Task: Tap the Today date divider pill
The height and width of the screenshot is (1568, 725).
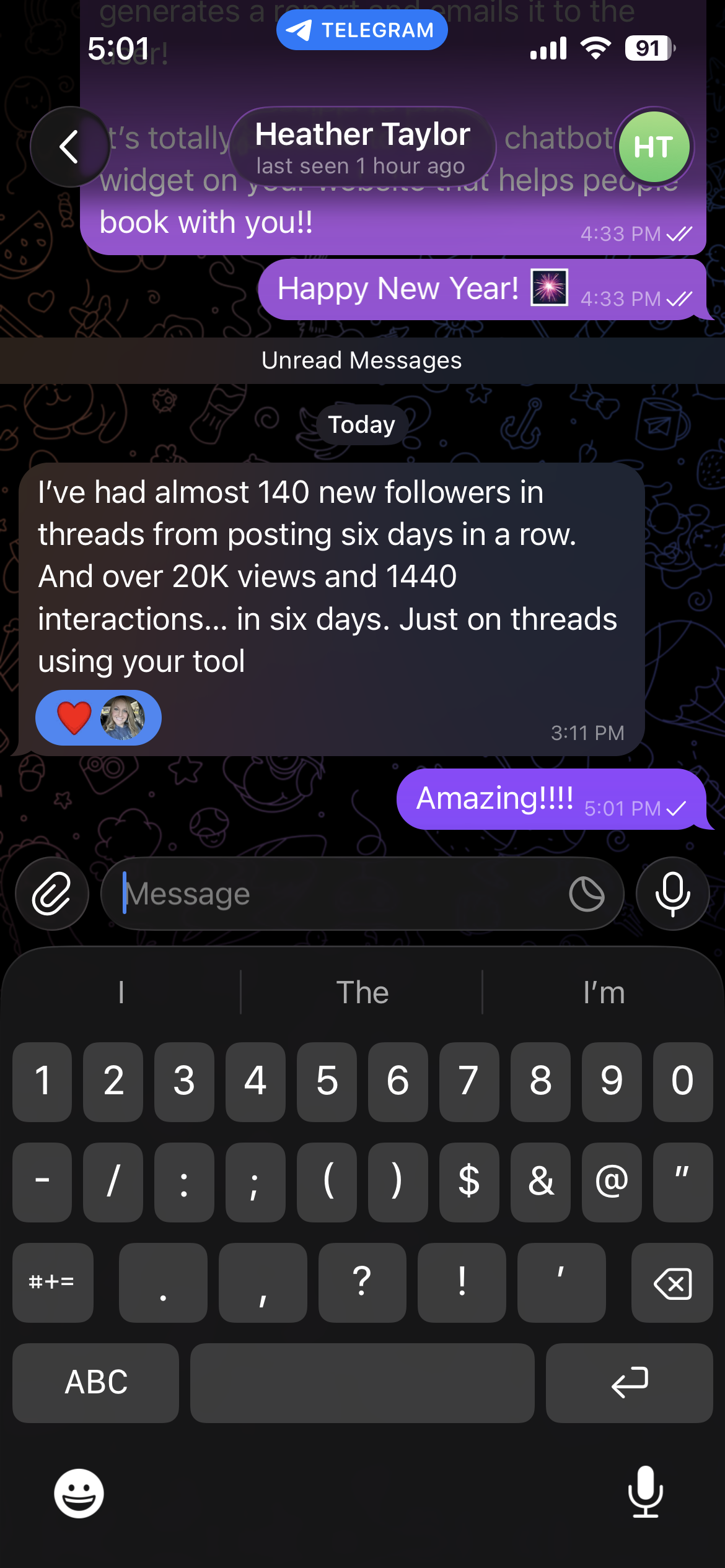Action: (362, 424)
